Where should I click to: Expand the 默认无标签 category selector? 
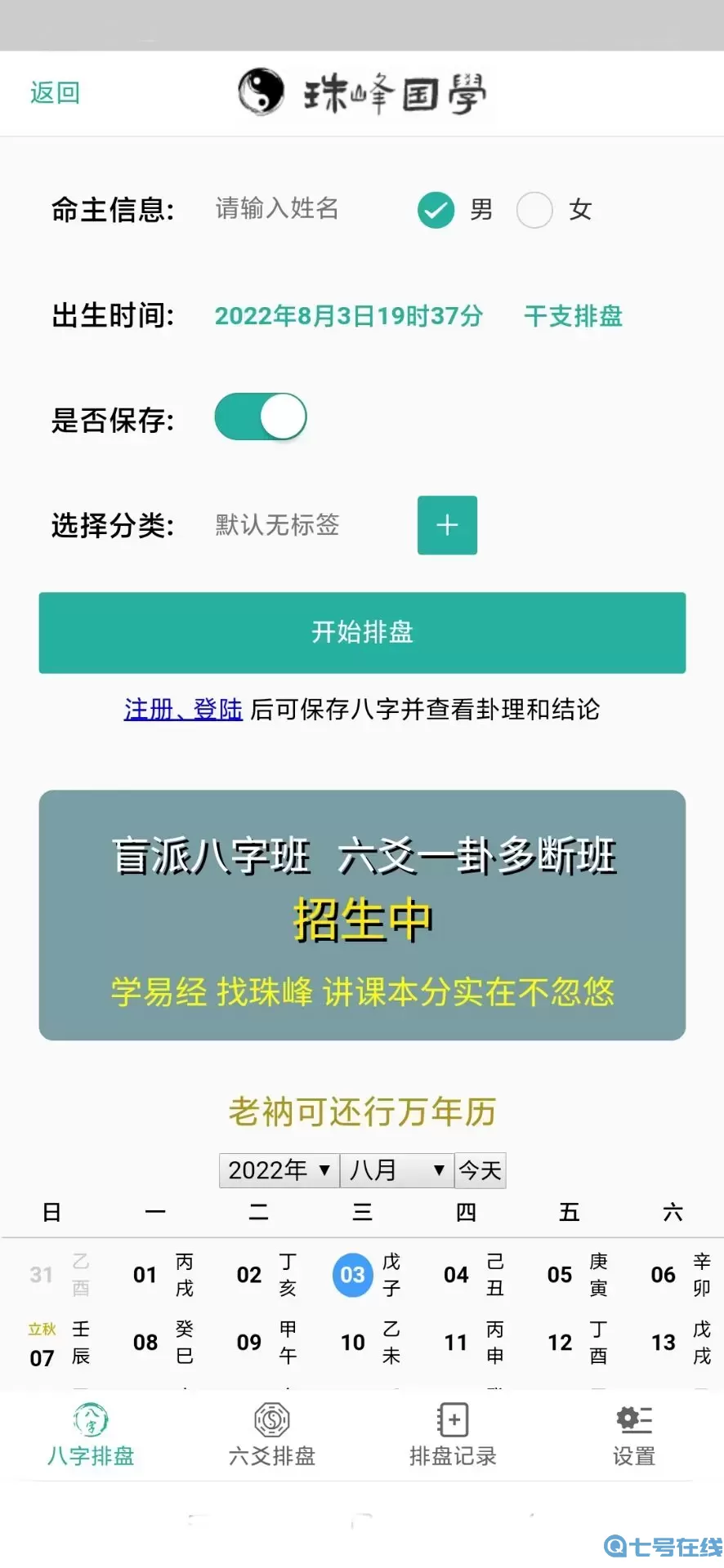tap(277, 525)
